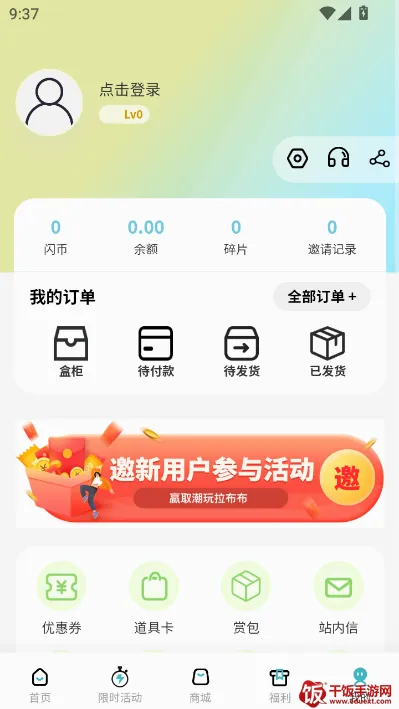Open 碎片 fragments
Viewport: 399px width, 709px height.
click(236, 237)
